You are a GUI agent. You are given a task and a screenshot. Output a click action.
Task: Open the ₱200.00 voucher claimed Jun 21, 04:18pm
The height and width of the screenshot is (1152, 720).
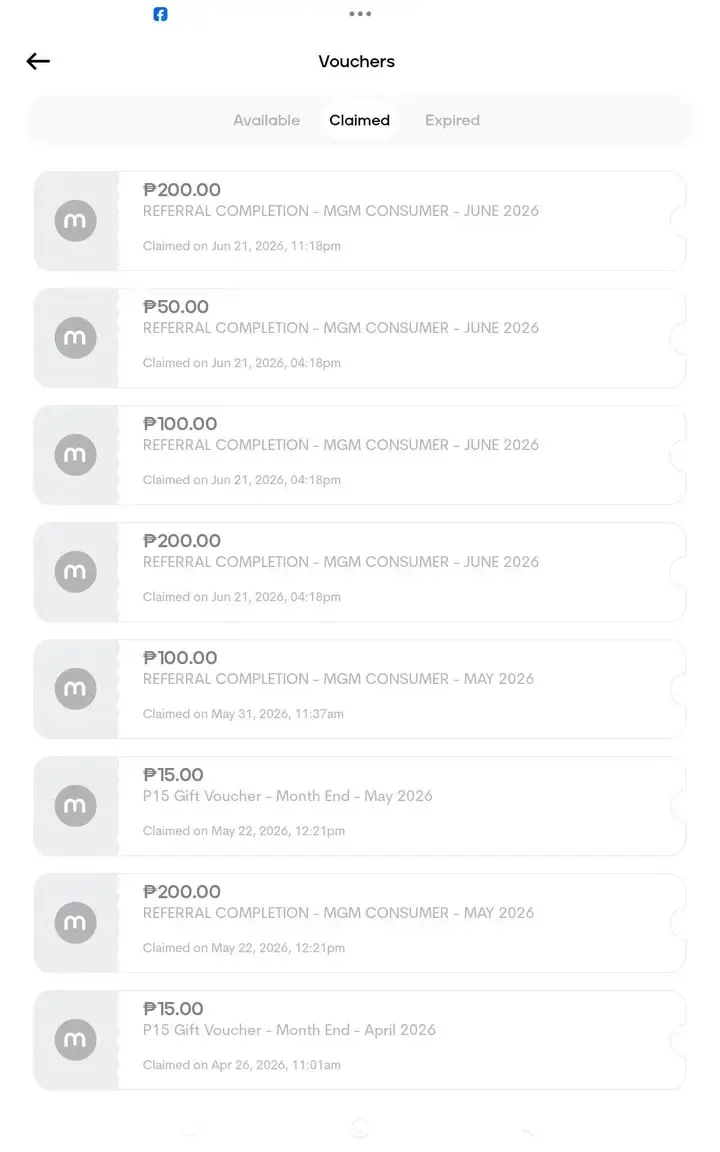(360, 572)
